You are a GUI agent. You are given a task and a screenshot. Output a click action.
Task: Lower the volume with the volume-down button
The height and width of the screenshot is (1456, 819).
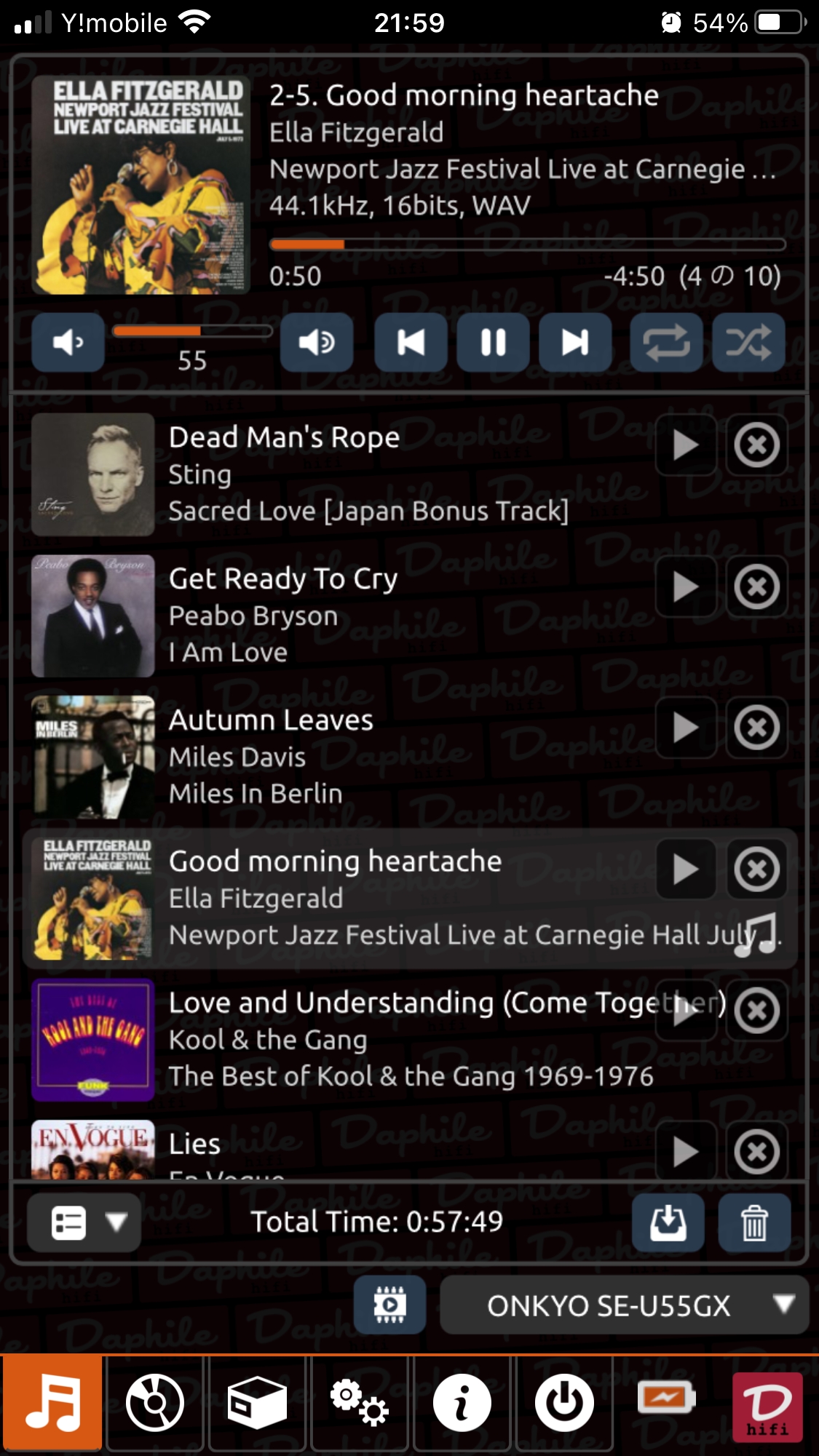click(x=68, y=342)
